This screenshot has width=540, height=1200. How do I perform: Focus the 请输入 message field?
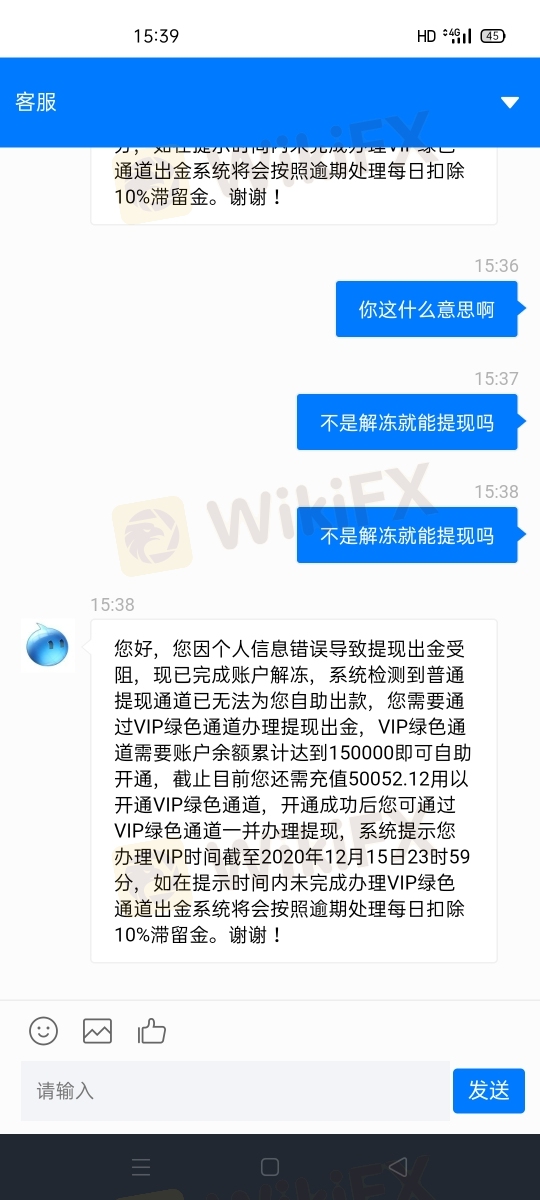(x=235, y=1090)
